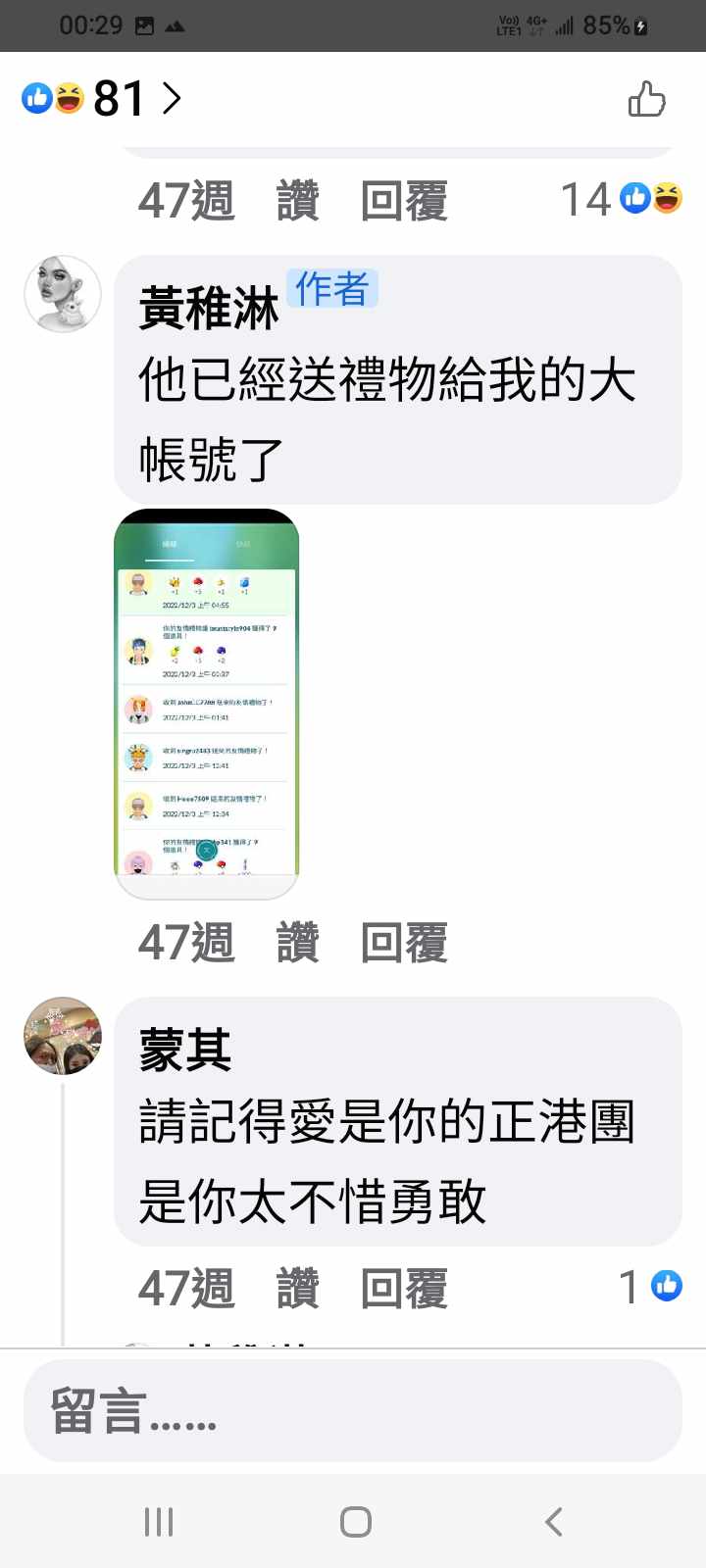Reply to 蒙其's comment
The image size is (706, 1568).
pos(404,1288)
